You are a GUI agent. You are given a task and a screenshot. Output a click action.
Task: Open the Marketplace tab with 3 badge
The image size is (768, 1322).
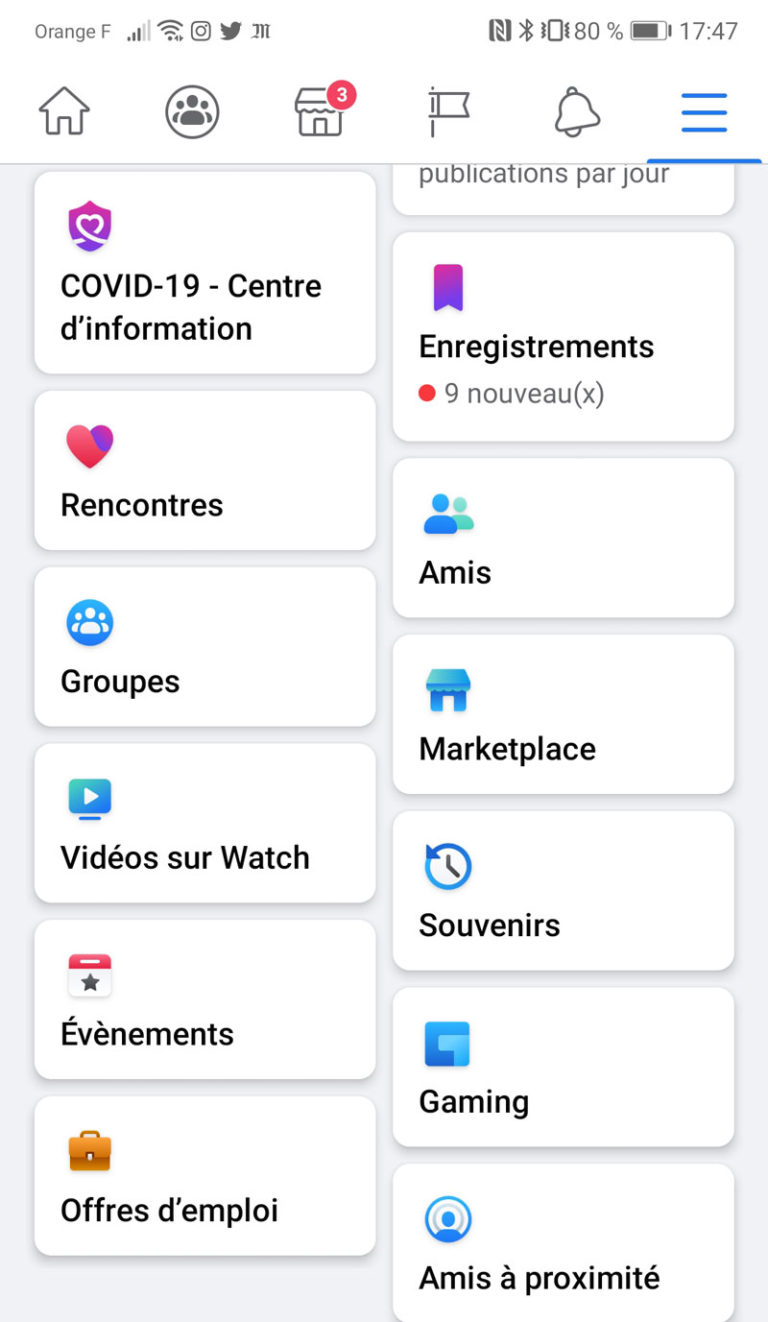point(321,111)
